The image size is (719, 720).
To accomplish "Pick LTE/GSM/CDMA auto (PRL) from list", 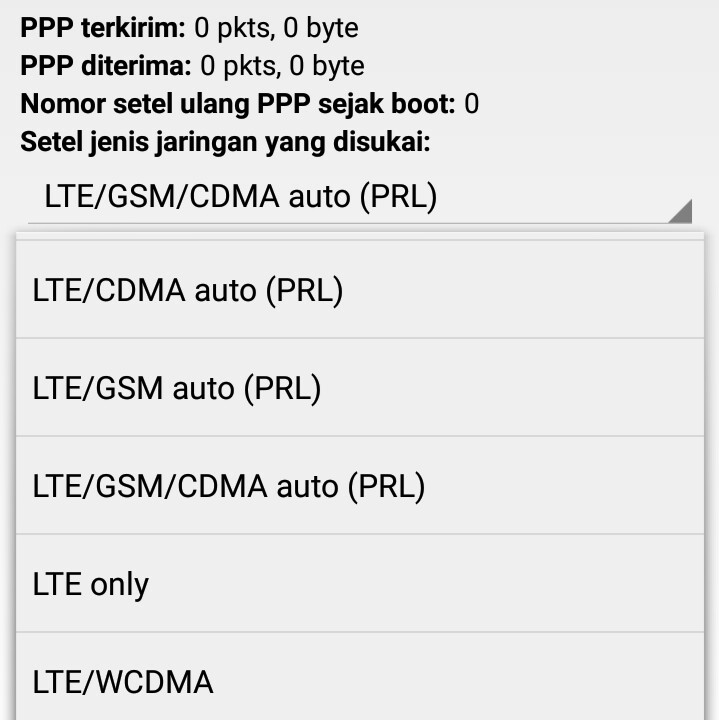I will [360, 485].
